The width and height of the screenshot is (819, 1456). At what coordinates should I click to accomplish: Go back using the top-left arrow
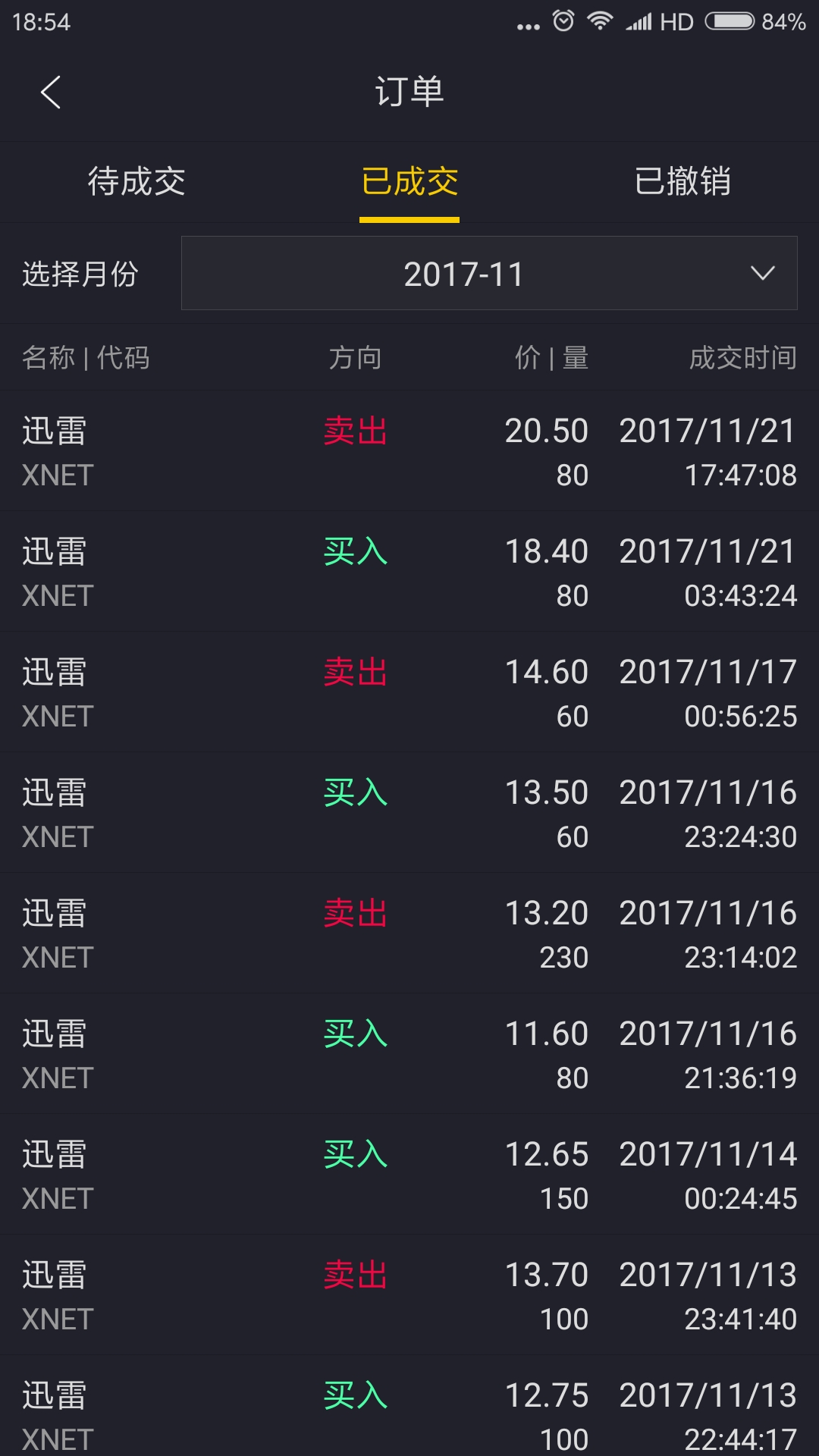(x=51, y=93)
